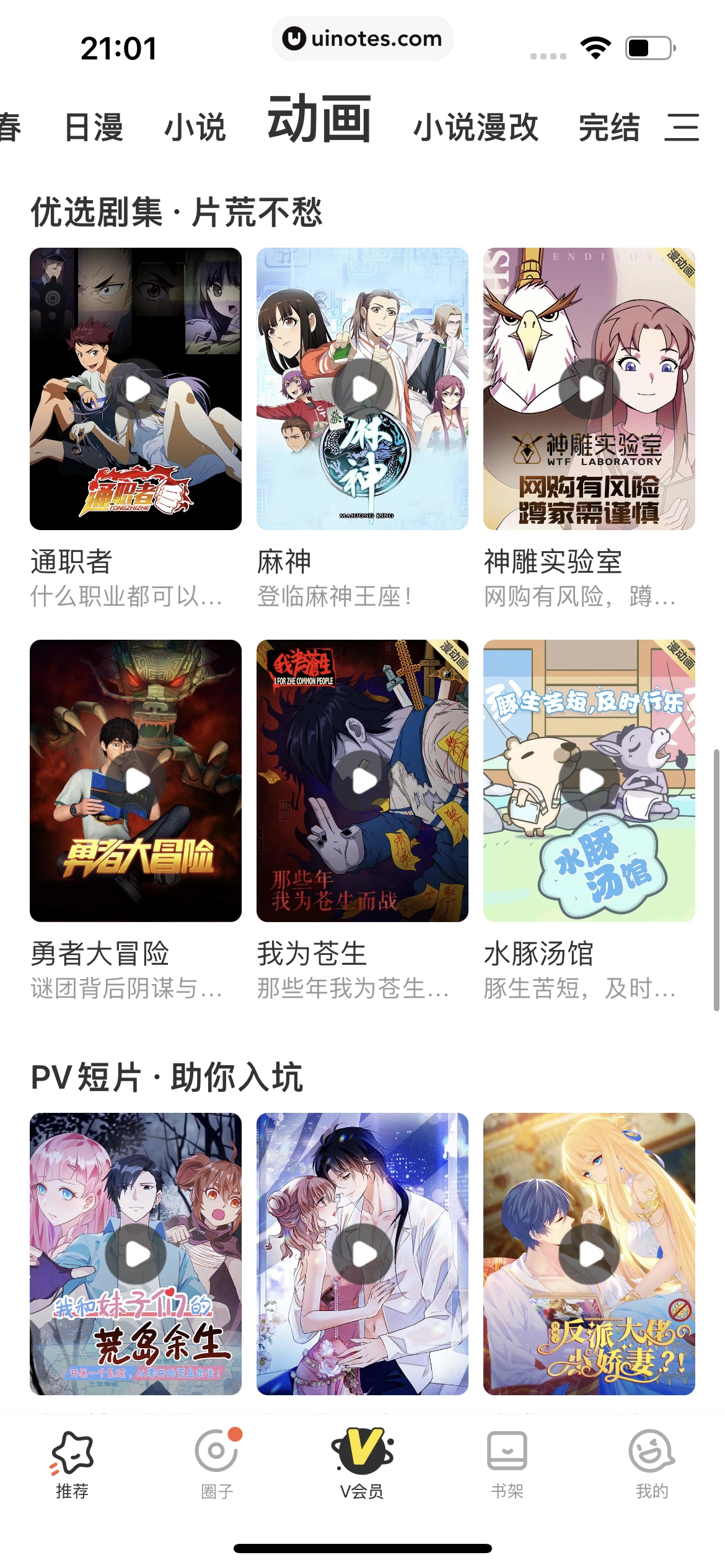This screenshot has height=1568, width=725.
Task: Tap the home indicator bar at bottom
Action: point(362,1549)
